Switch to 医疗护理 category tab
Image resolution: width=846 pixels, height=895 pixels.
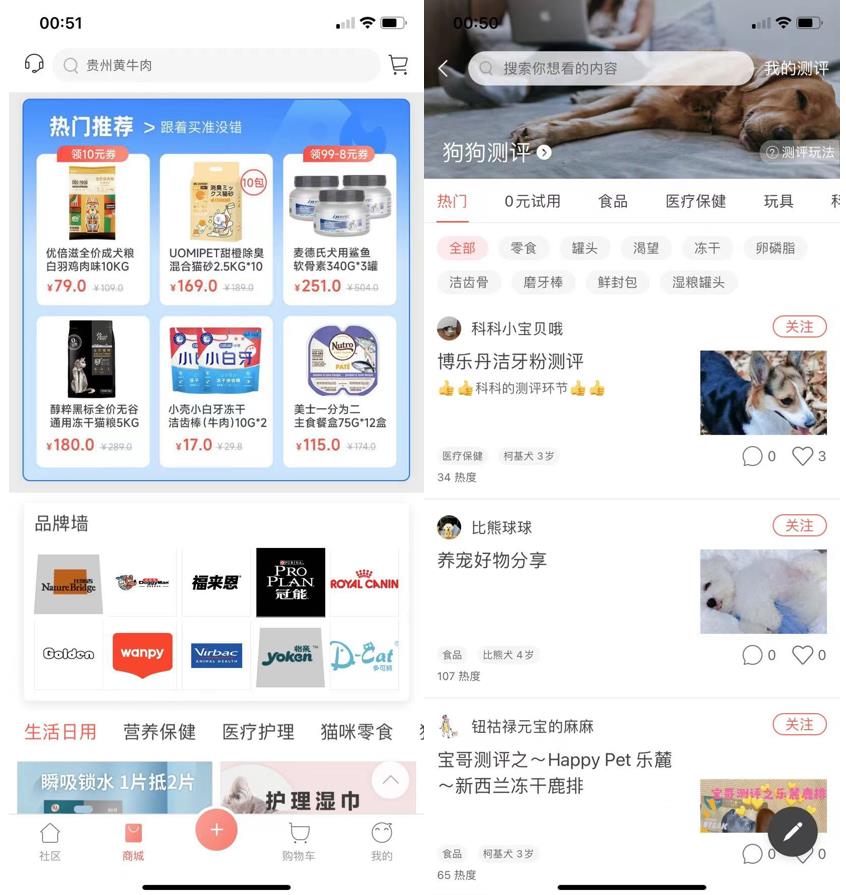[258, 732]
